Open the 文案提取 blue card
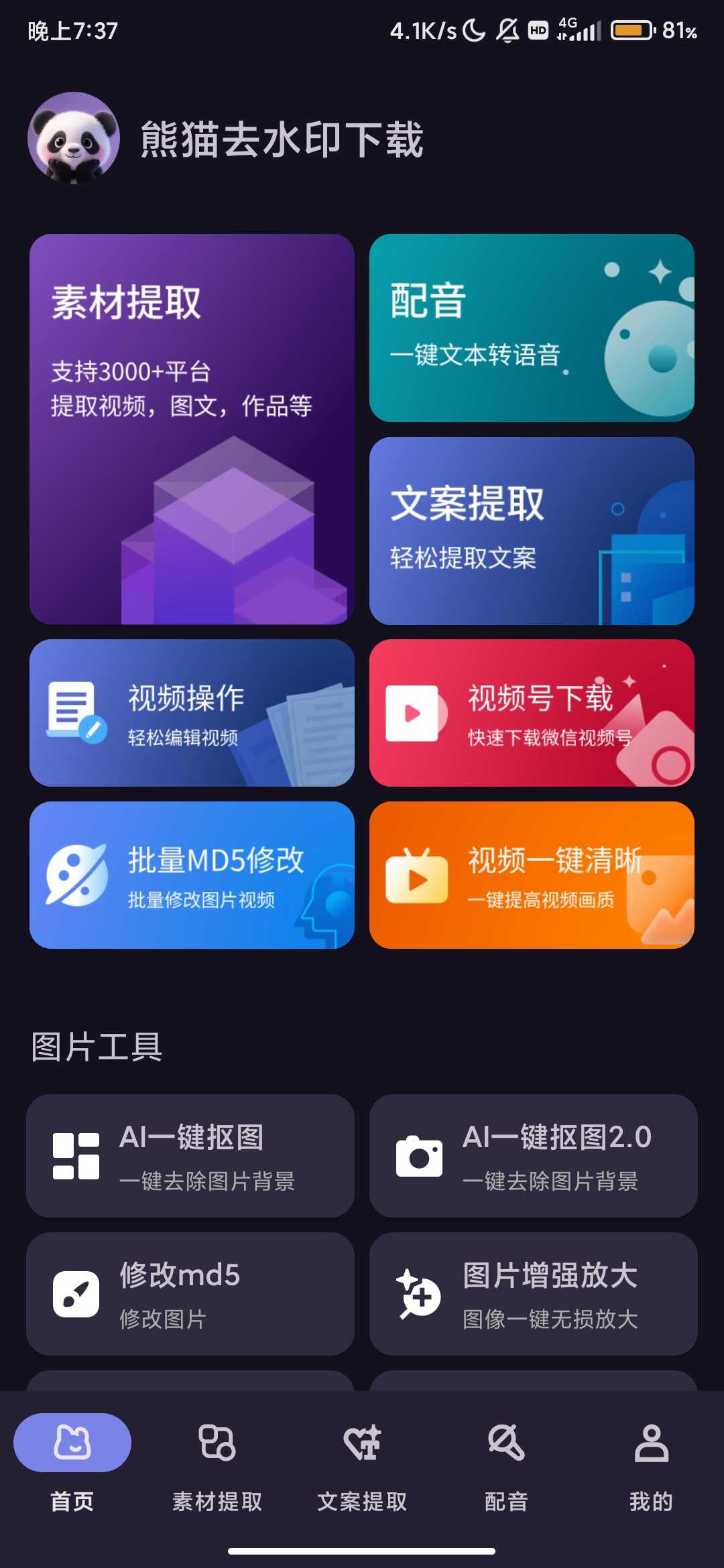The width and height of the screenshot is (724, 1568). 533,531
